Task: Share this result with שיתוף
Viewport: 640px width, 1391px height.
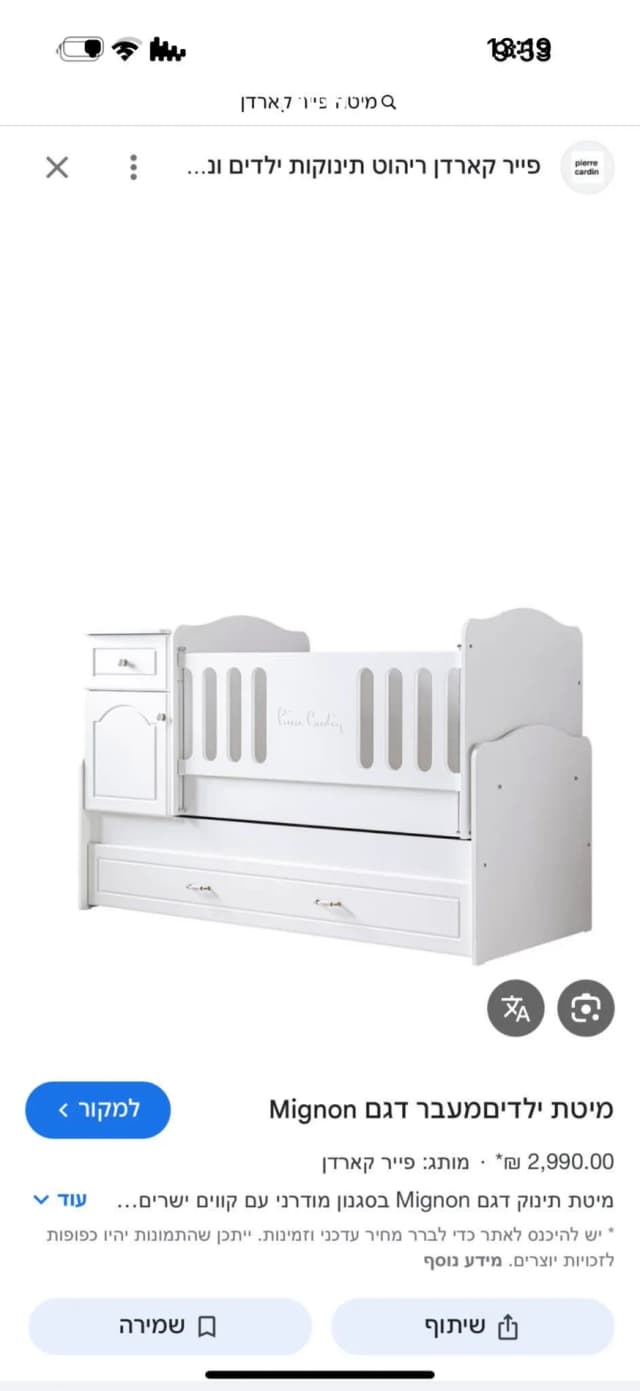Action: [472, 1326]
